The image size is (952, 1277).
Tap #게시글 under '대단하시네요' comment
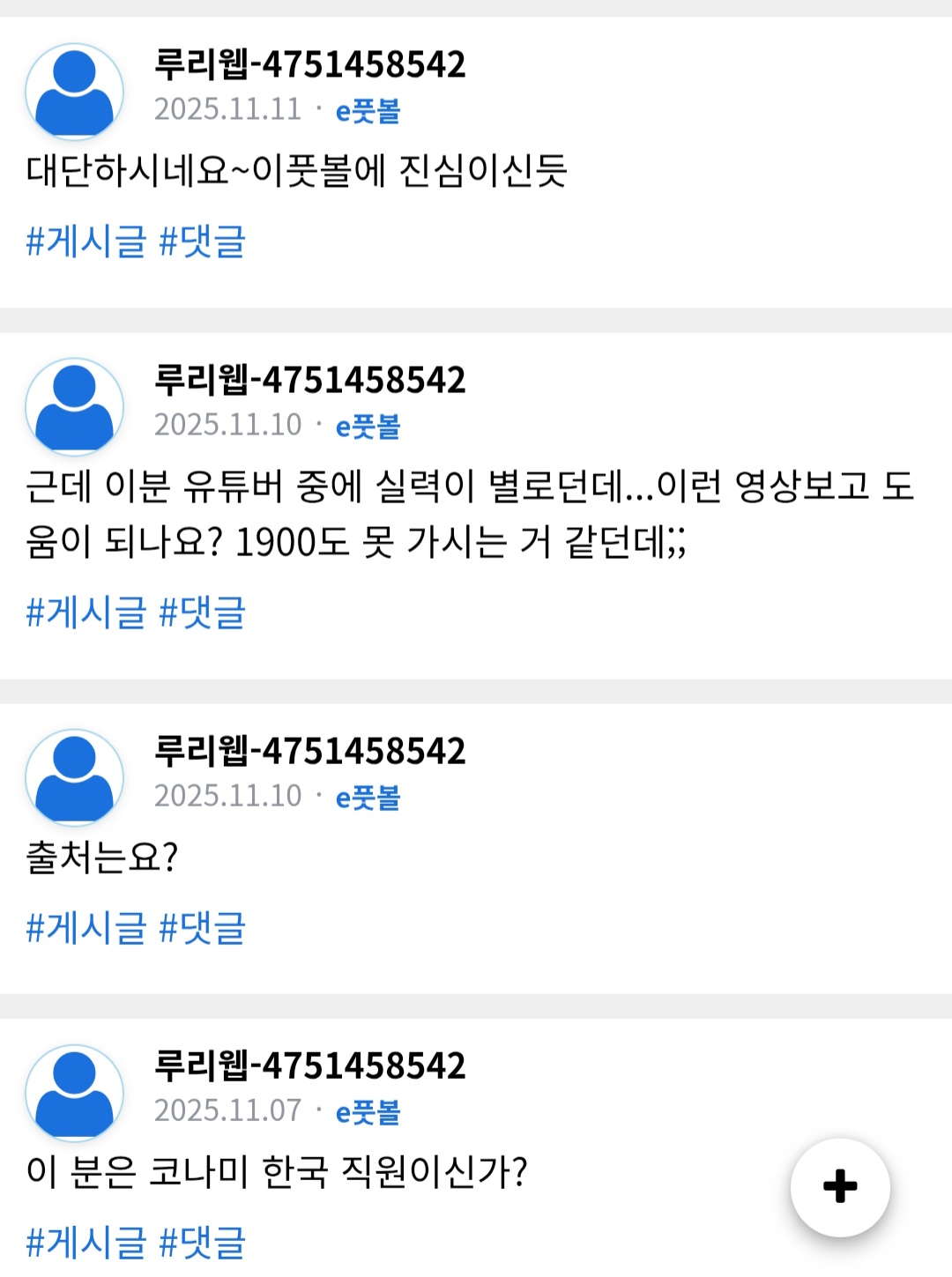pyautogui.click(x=86, y=241)
